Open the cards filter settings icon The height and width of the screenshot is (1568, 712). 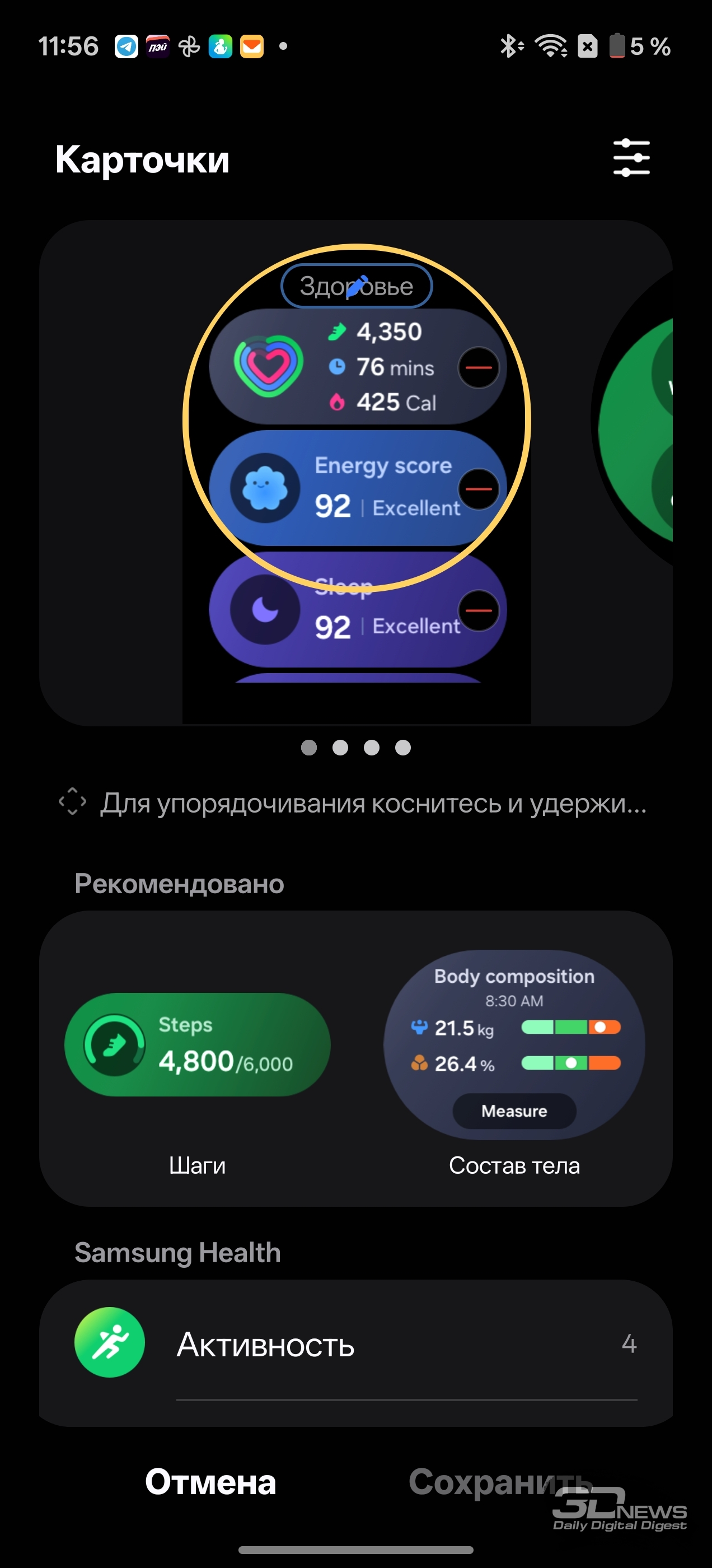(631, 158)
